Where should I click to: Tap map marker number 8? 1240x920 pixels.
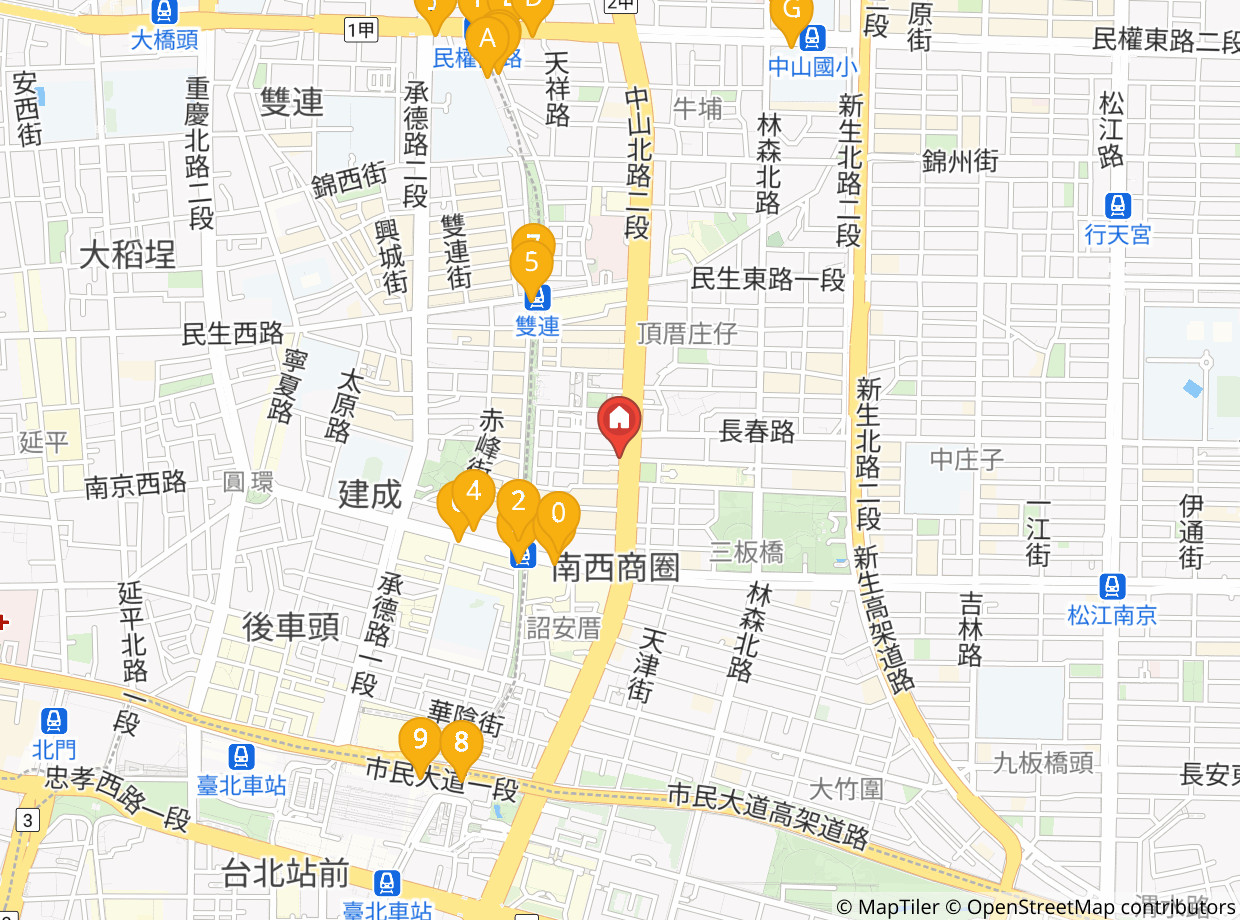[x=461, y=743]
